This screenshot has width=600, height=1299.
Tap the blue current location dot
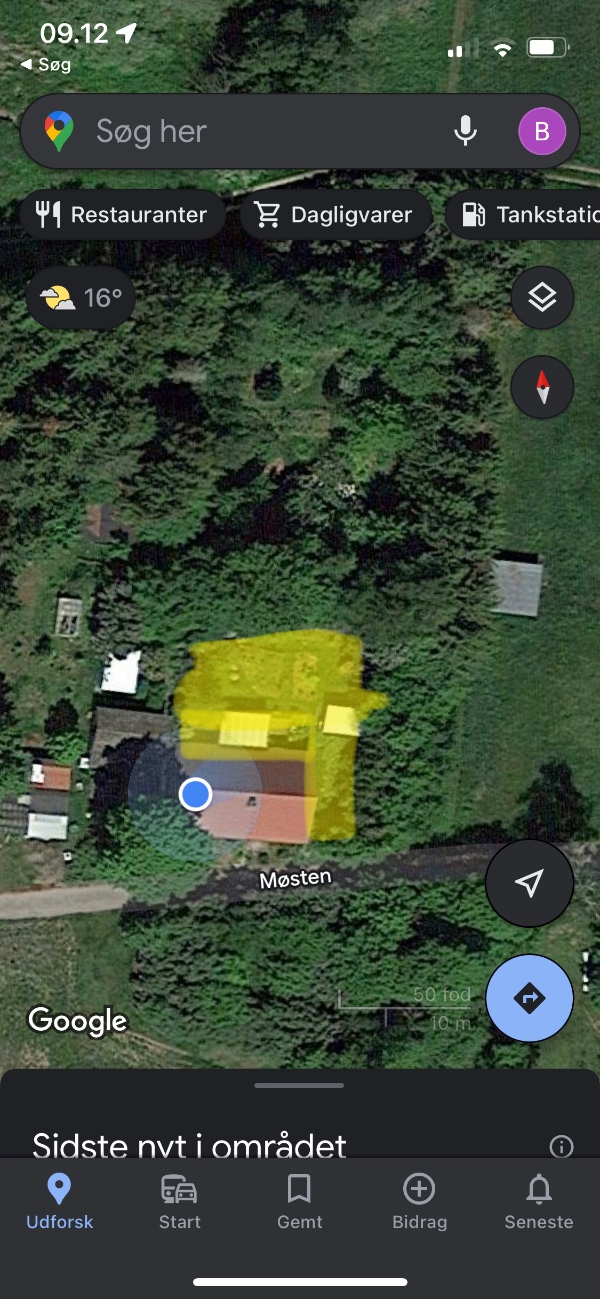pos(195,794)
